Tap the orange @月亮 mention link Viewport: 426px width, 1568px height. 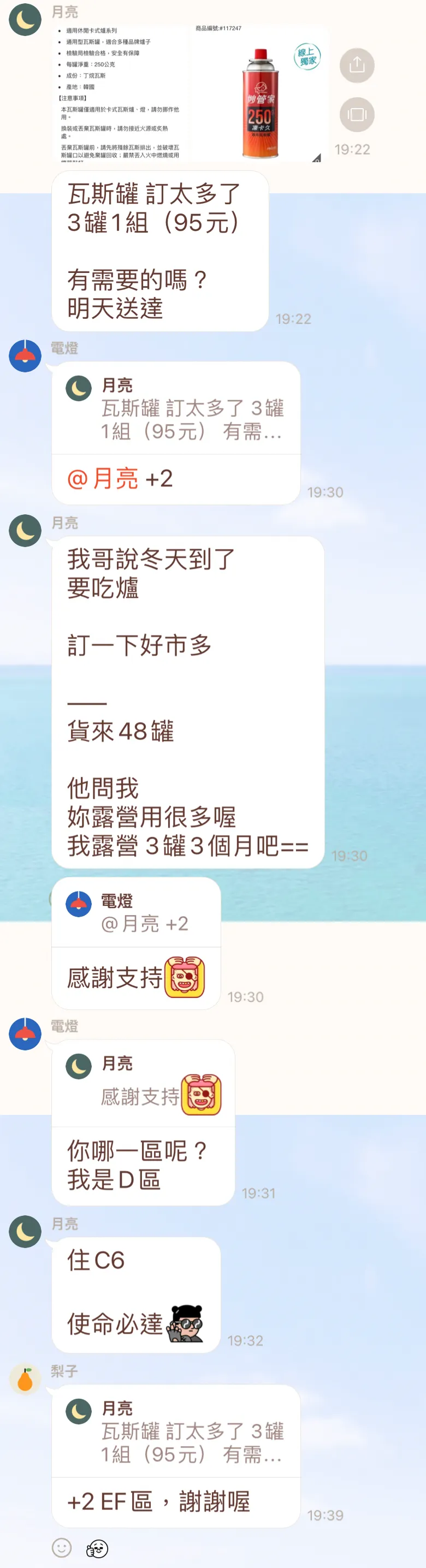click(x=103, y=479)
